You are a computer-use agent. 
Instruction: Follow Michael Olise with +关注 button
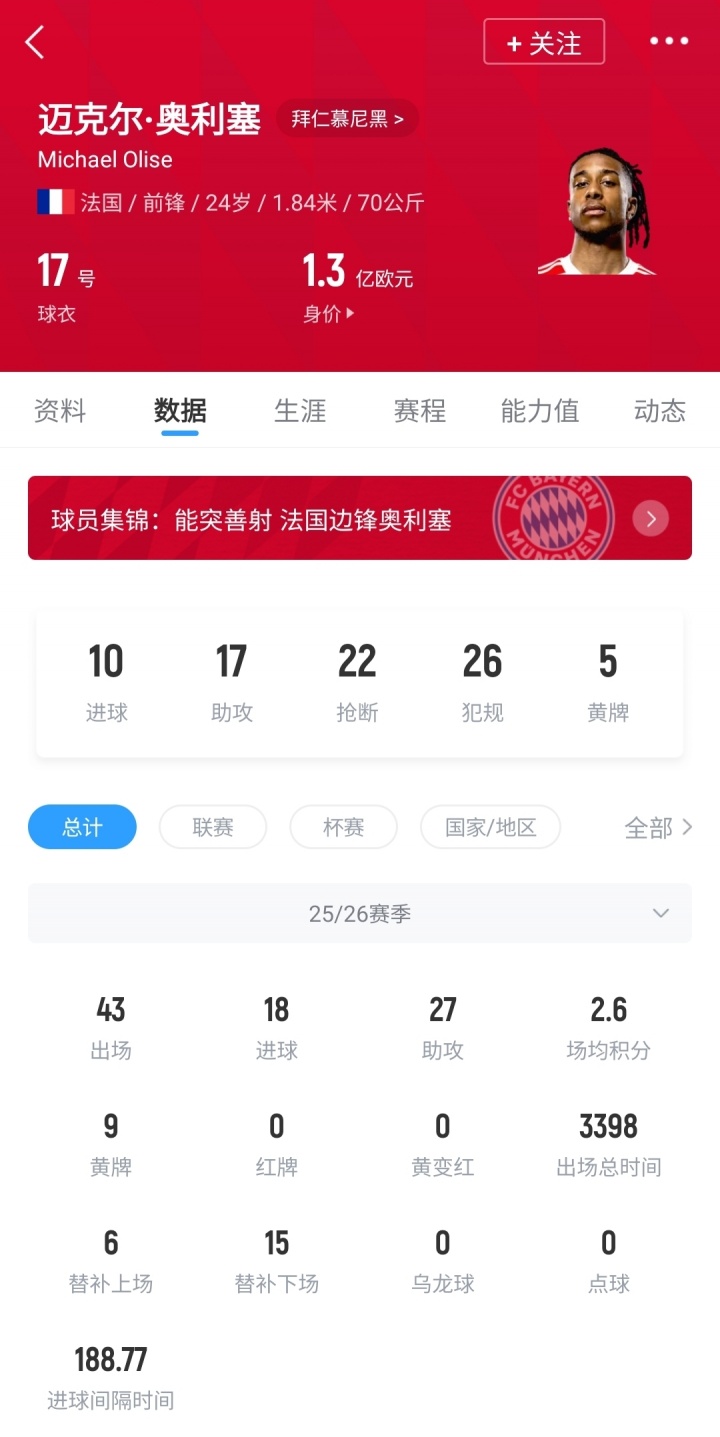tap(544, 43)
